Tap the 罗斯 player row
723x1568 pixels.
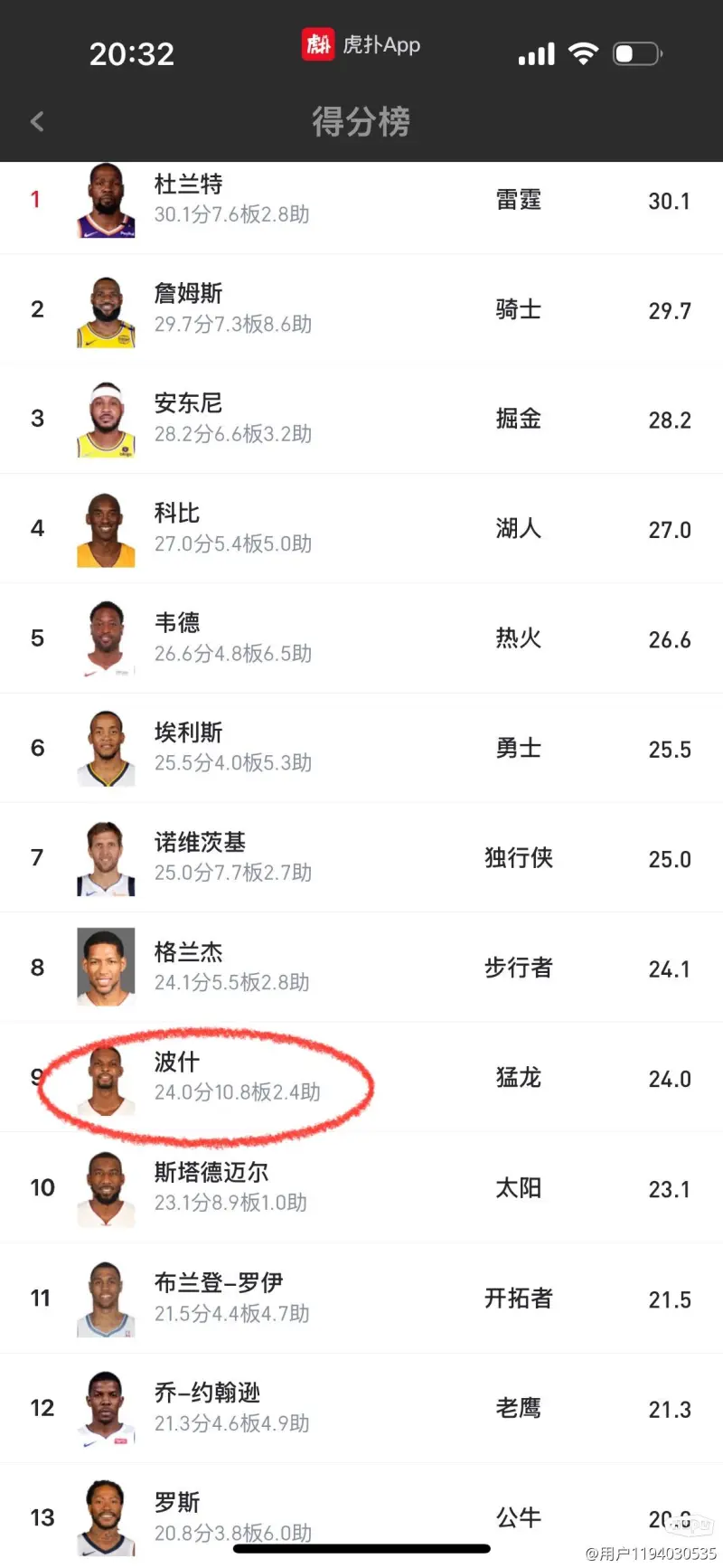pos(361,1512)
